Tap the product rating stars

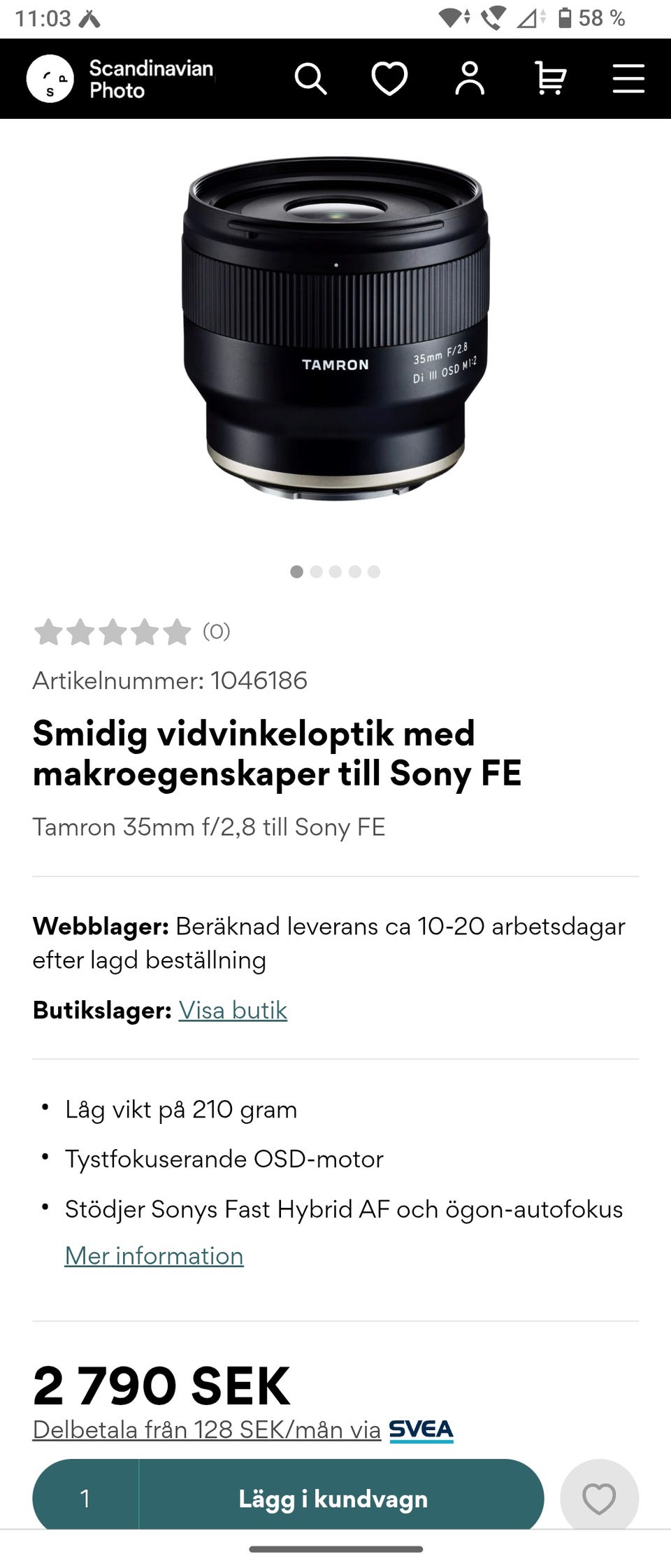tap(113, 632)
